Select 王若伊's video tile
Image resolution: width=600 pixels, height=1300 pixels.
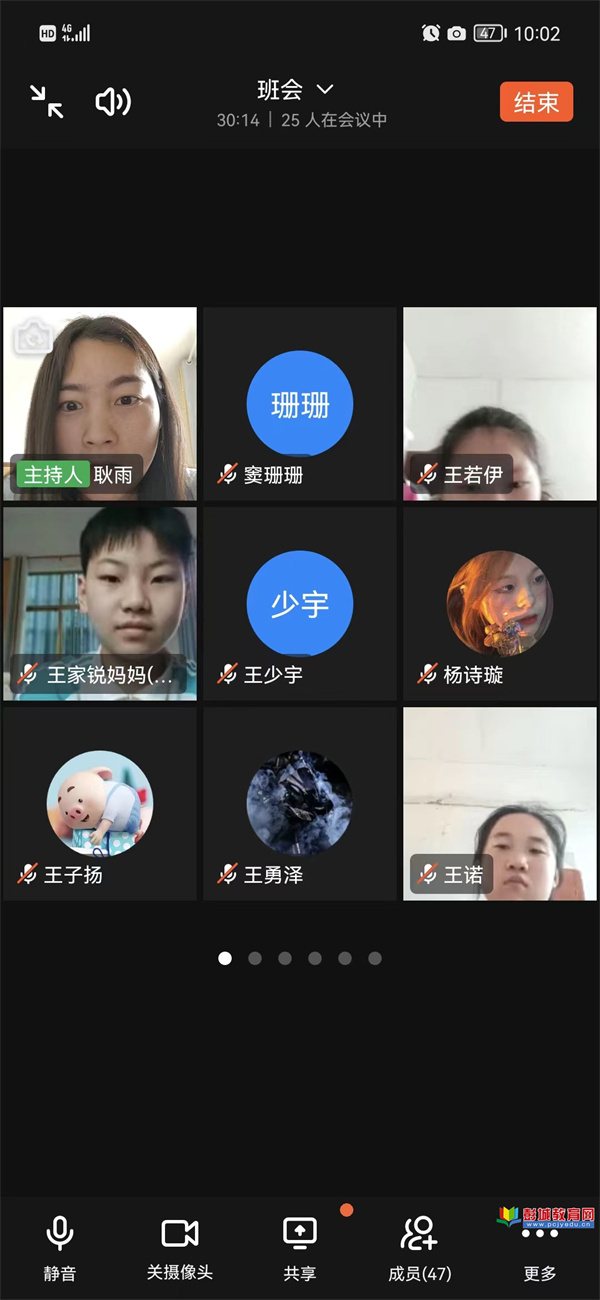coord(500,403)
